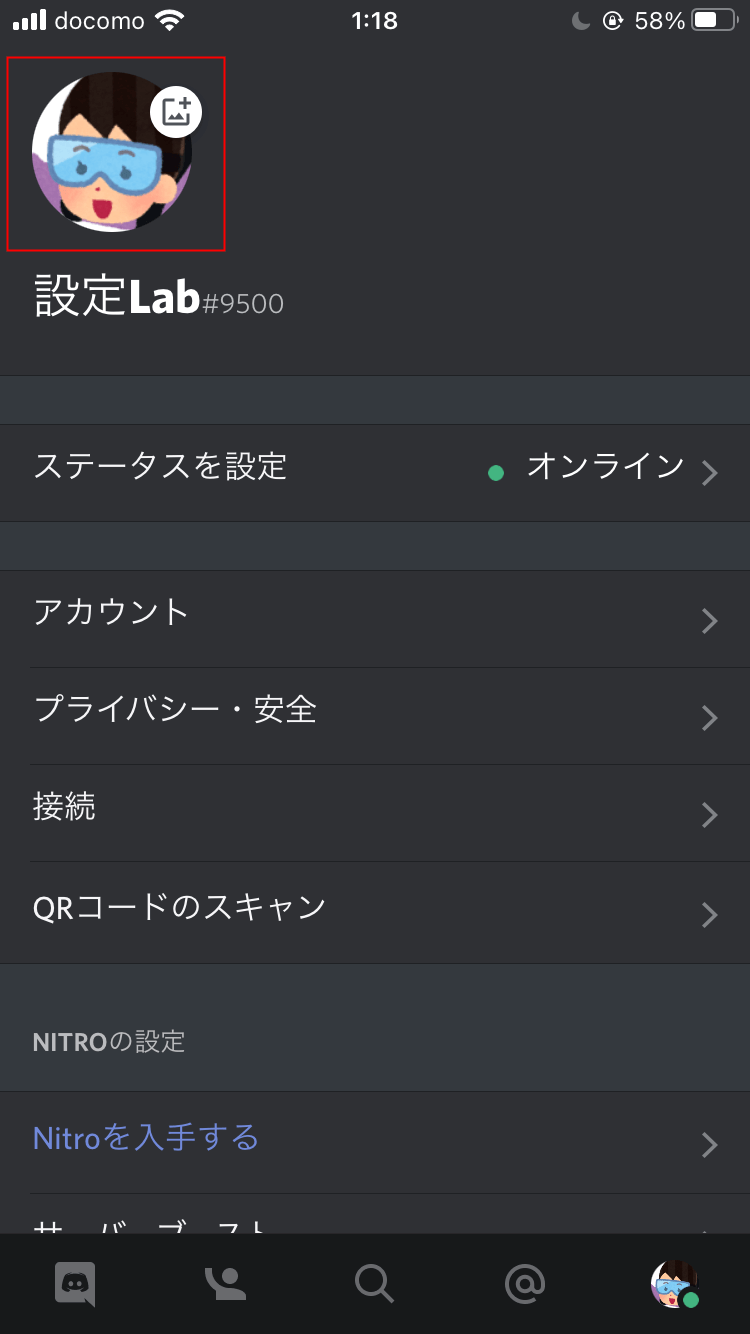Viewport: 750px width, 1334px height.
Task: View mentions via the @ icon
Action: [x=525, y=1285]
